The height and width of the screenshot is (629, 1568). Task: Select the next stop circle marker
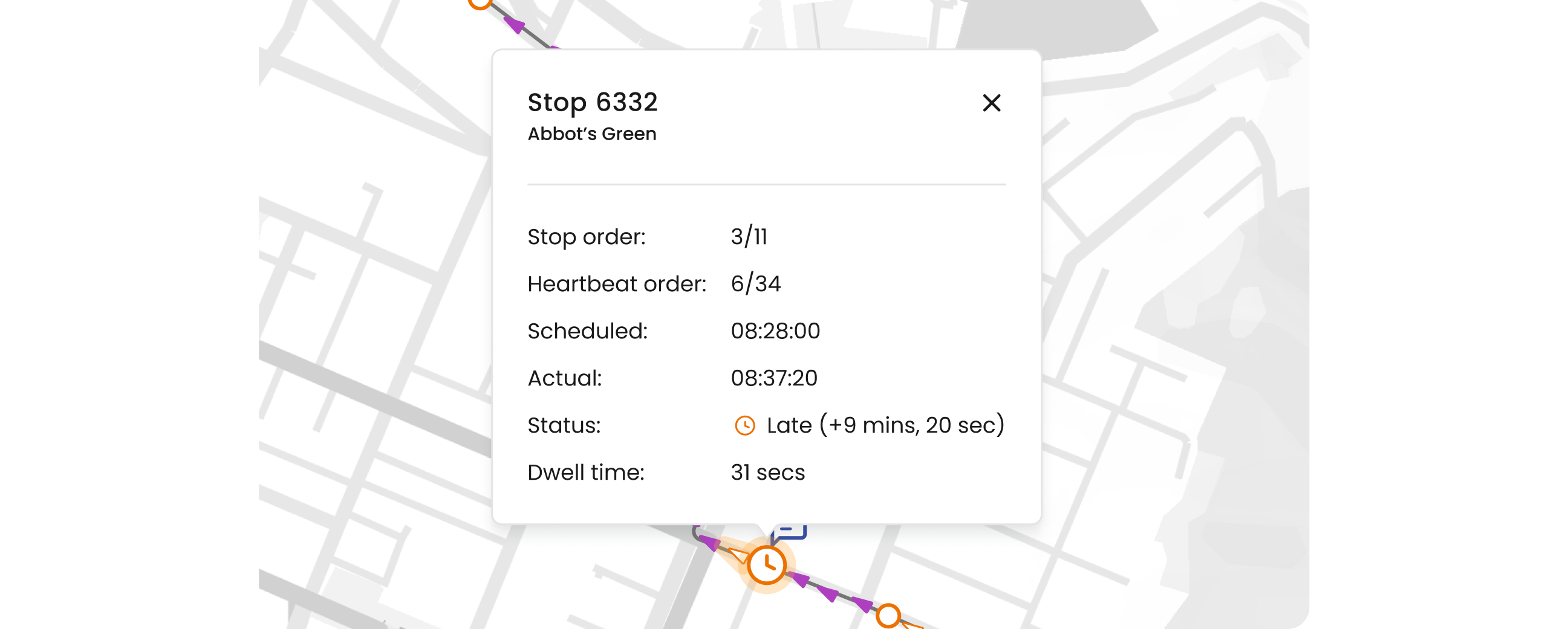click(888, 615)
